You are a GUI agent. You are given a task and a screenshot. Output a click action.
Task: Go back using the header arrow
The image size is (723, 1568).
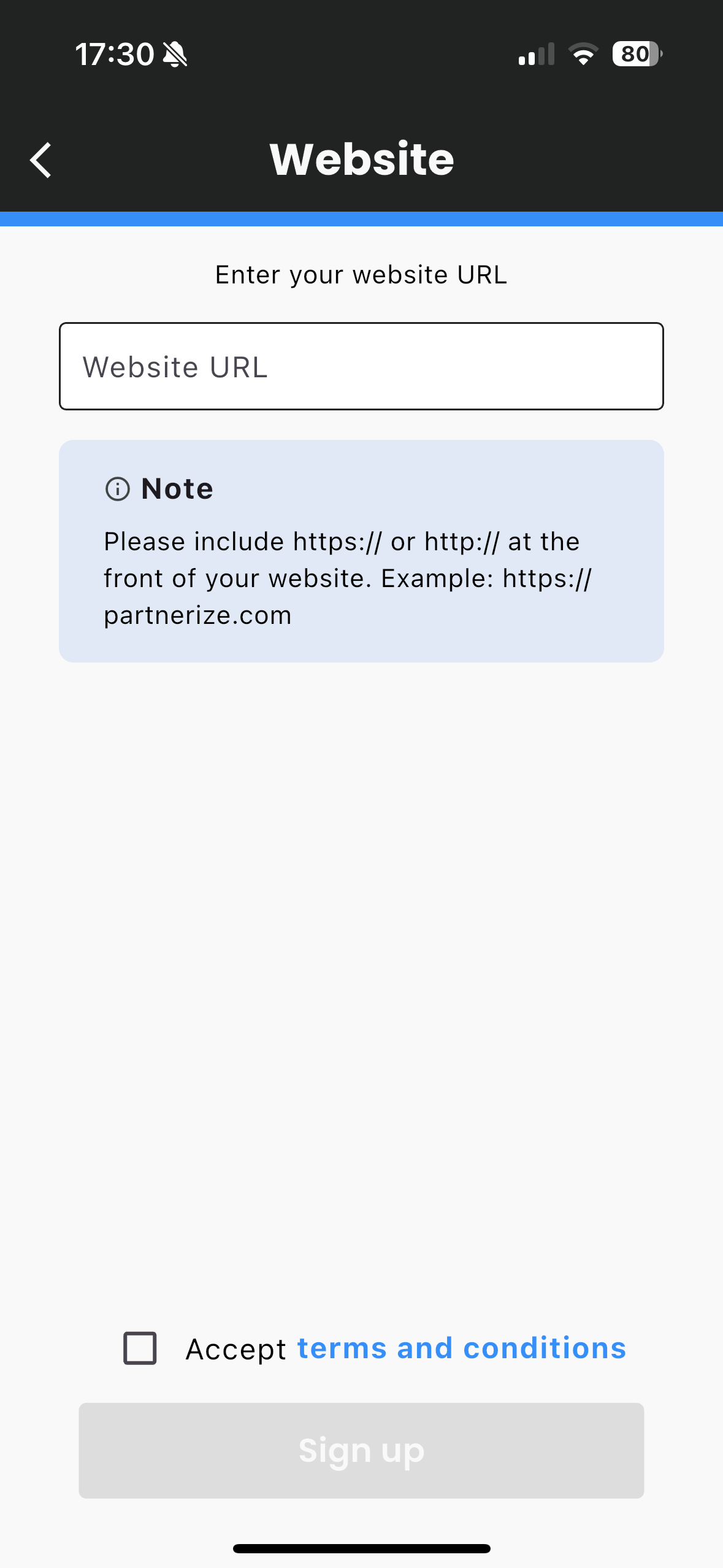tap(41, 160)
